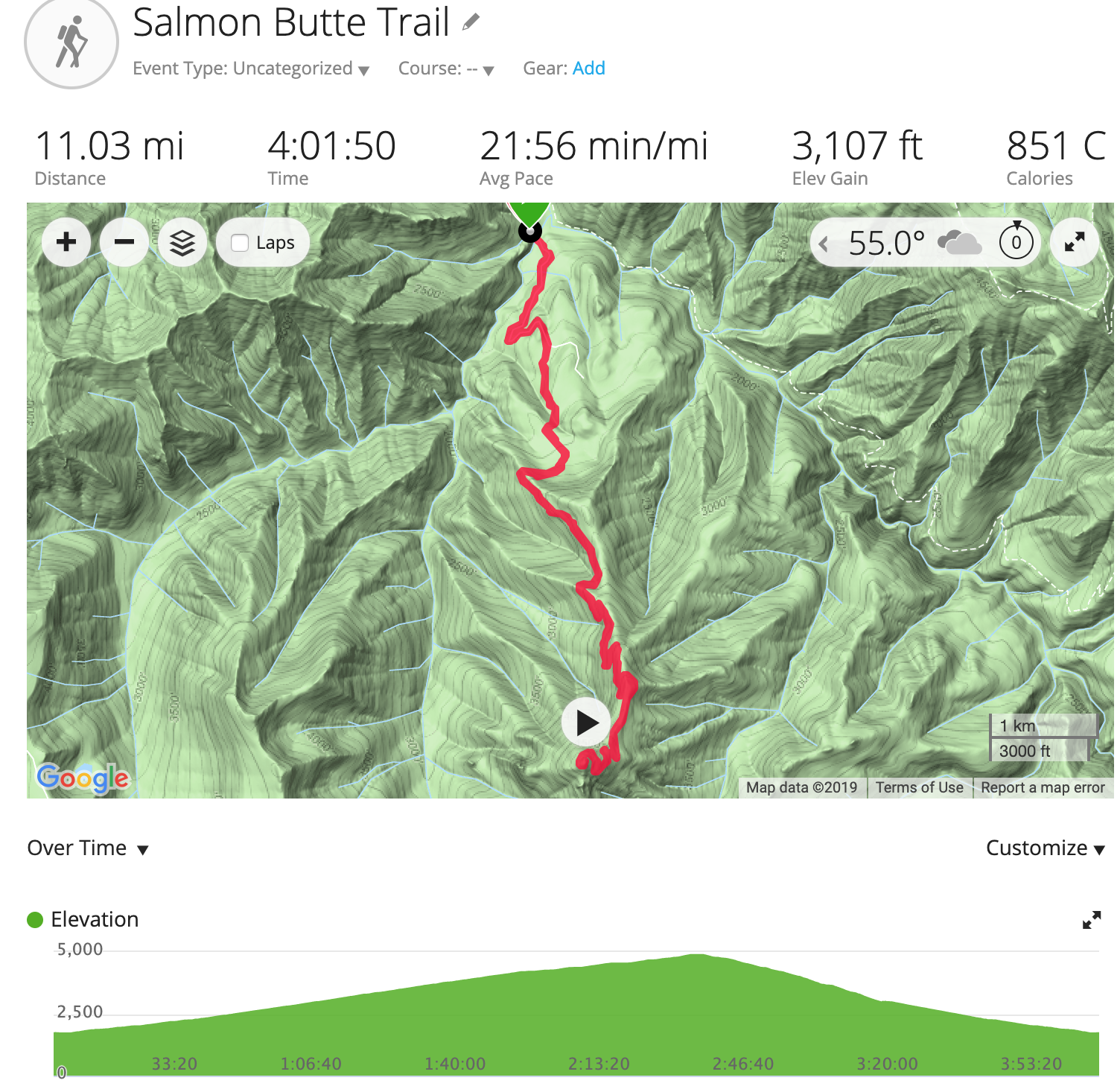The image size is (1120, 1092).
Task: Expand the weather details arrow
Action: point(824,244)
